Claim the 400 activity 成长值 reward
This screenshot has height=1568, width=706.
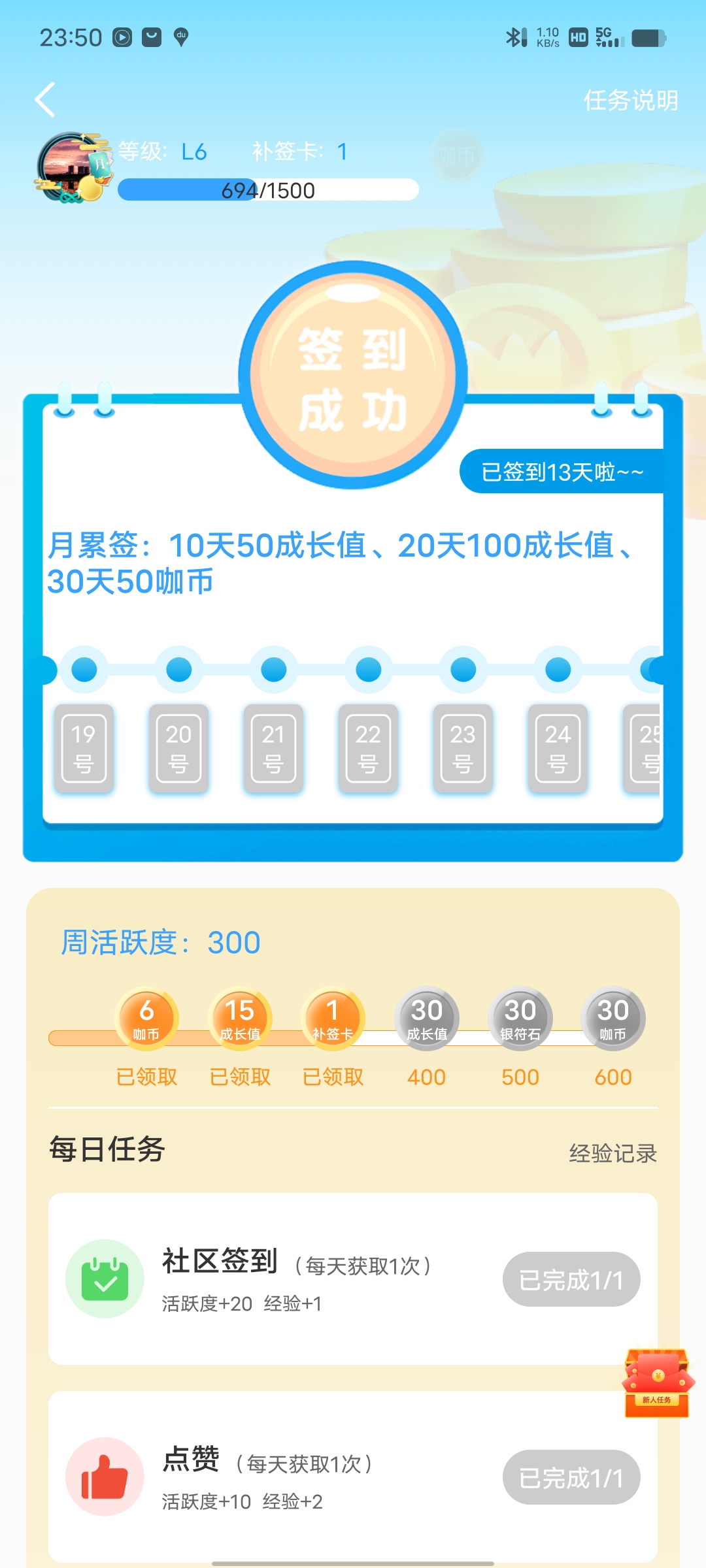point(426,1019)
